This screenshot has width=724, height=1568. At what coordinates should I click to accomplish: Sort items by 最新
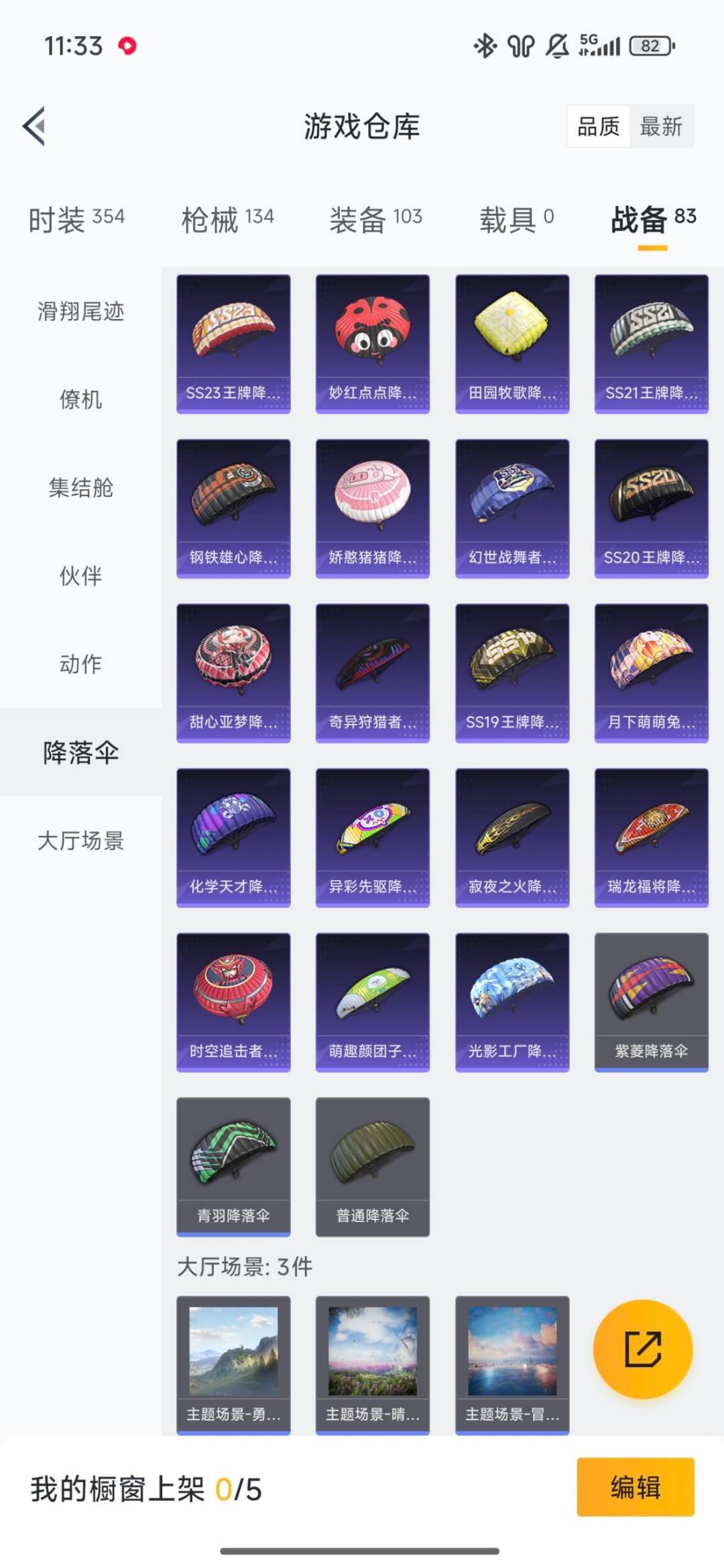[x=660, y=126]
